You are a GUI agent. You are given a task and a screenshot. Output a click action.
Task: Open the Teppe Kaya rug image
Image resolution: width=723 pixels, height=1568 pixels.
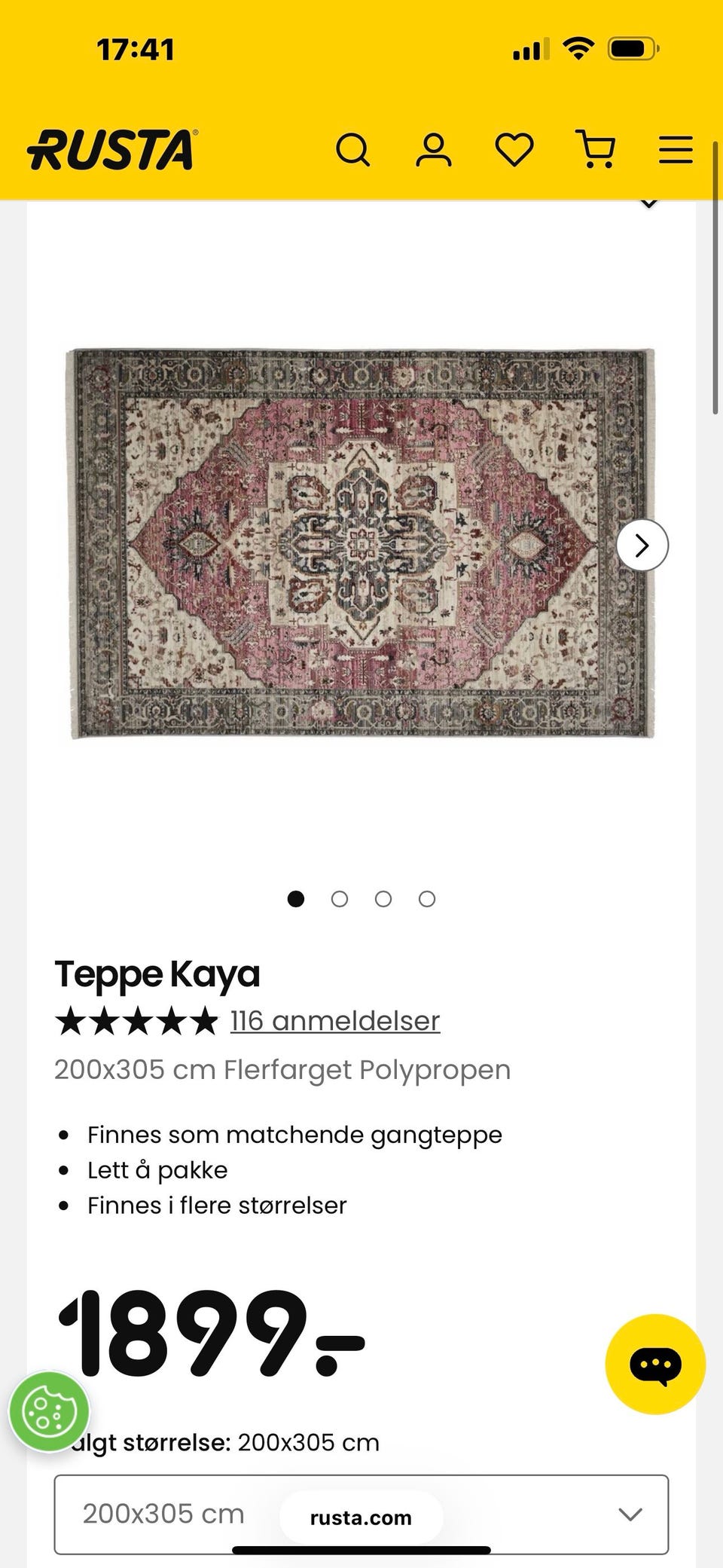point(361,543)
